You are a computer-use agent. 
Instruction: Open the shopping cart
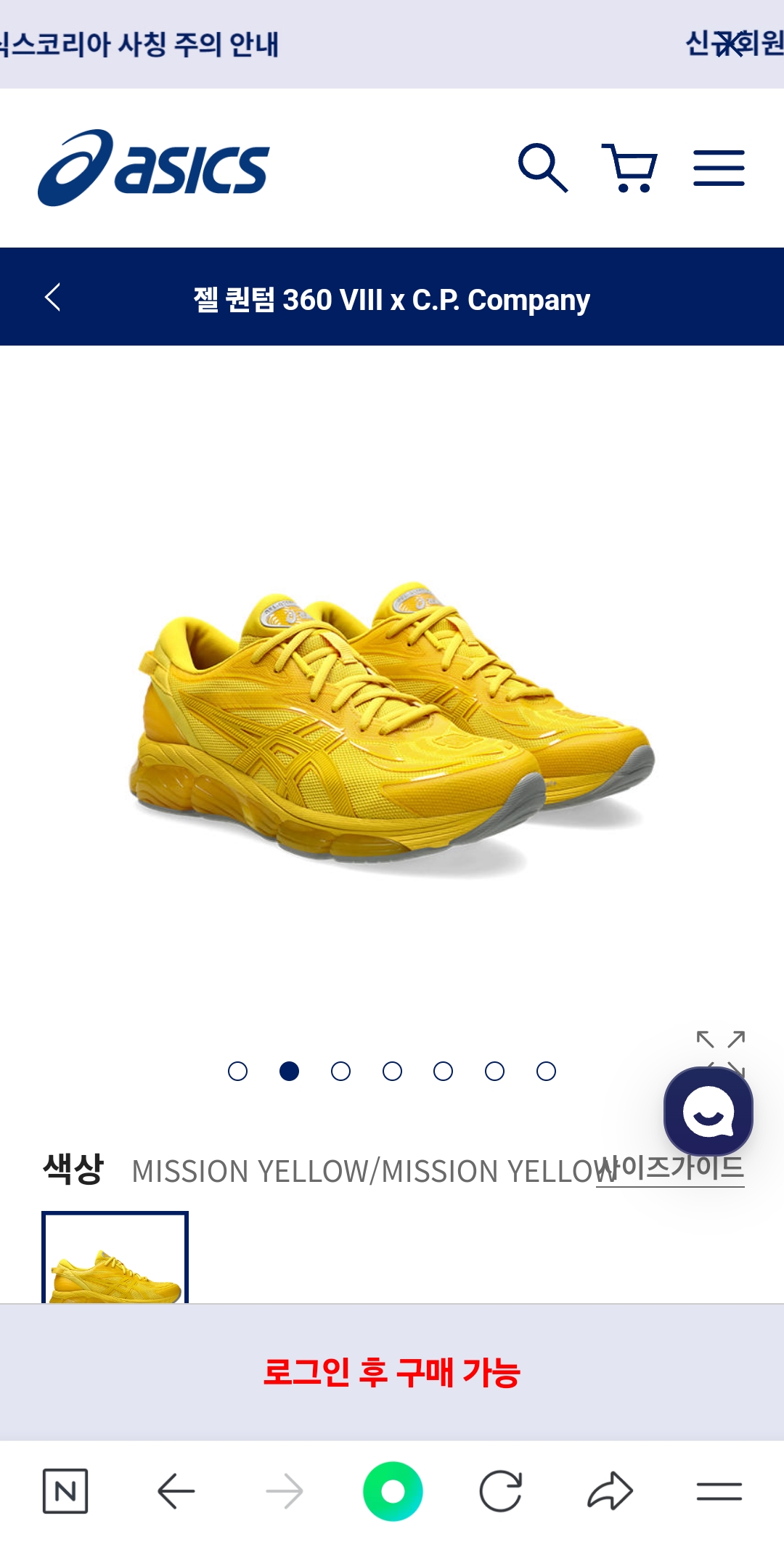(x=630, y=168)
